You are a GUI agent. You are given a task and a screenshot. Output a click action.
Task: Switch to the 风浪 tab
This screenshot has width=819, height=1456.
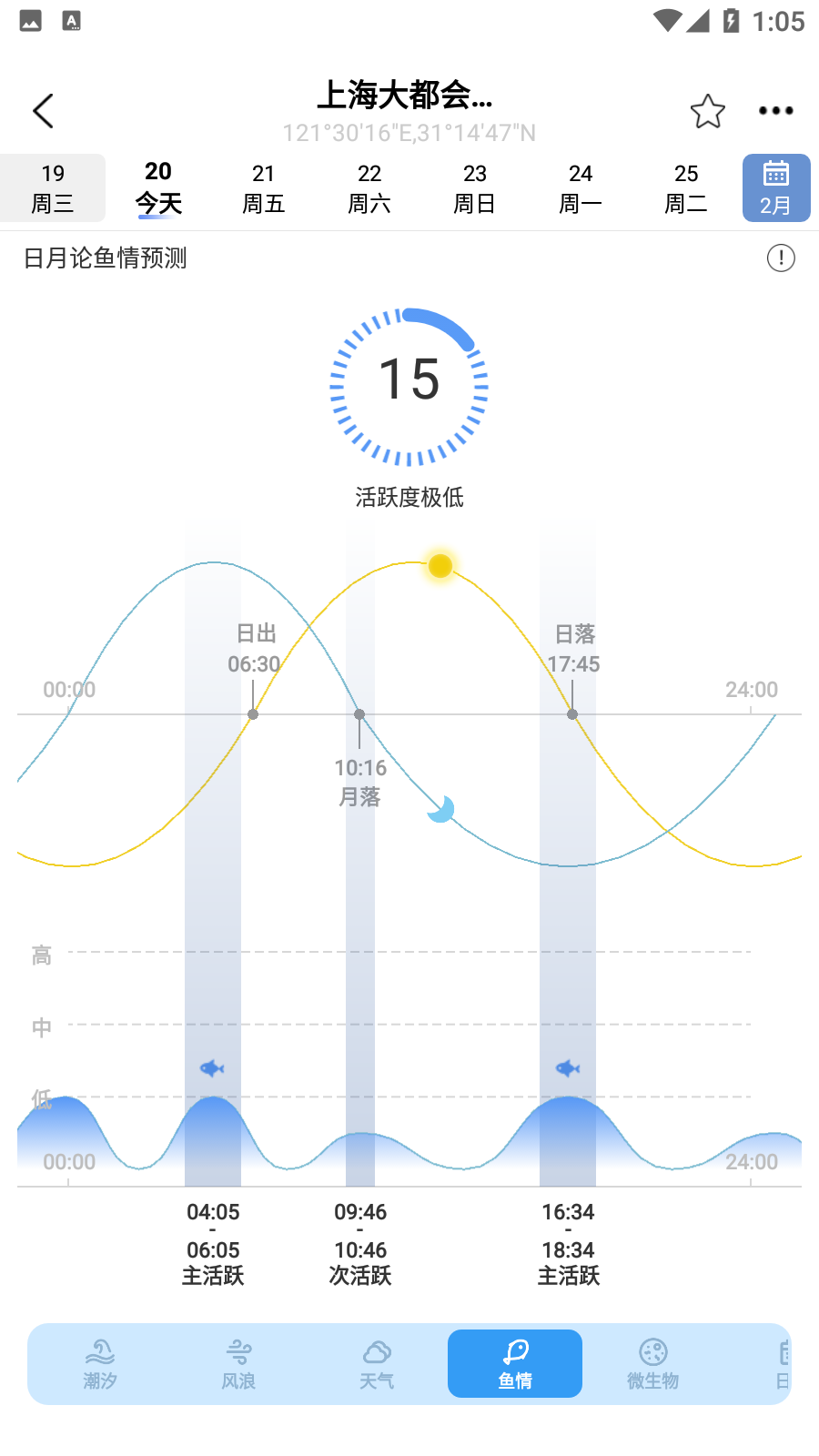tap(238, 1364)
